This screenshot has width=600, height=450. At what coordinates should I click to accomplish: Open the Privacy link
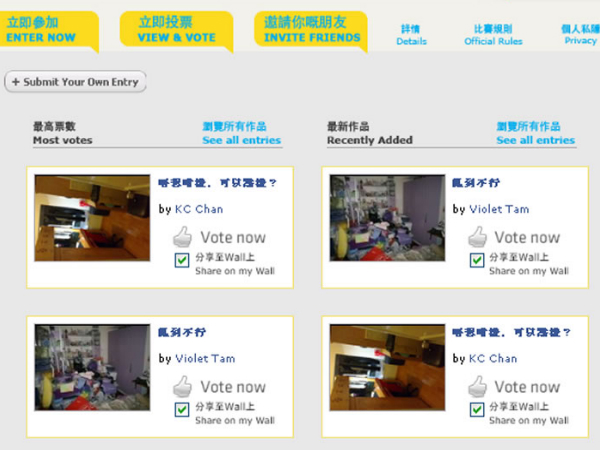pos(580,35)
